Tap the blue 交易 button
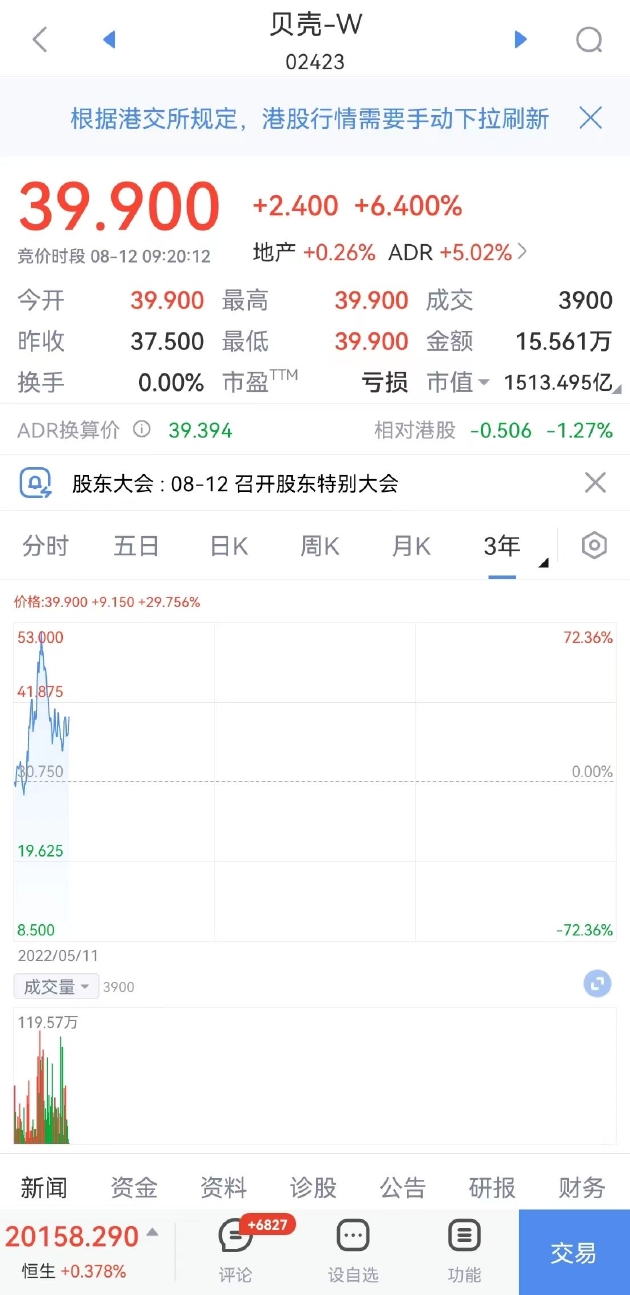Image resolution: width=630 pixels, height=1295 pixels. [574, 1252]
